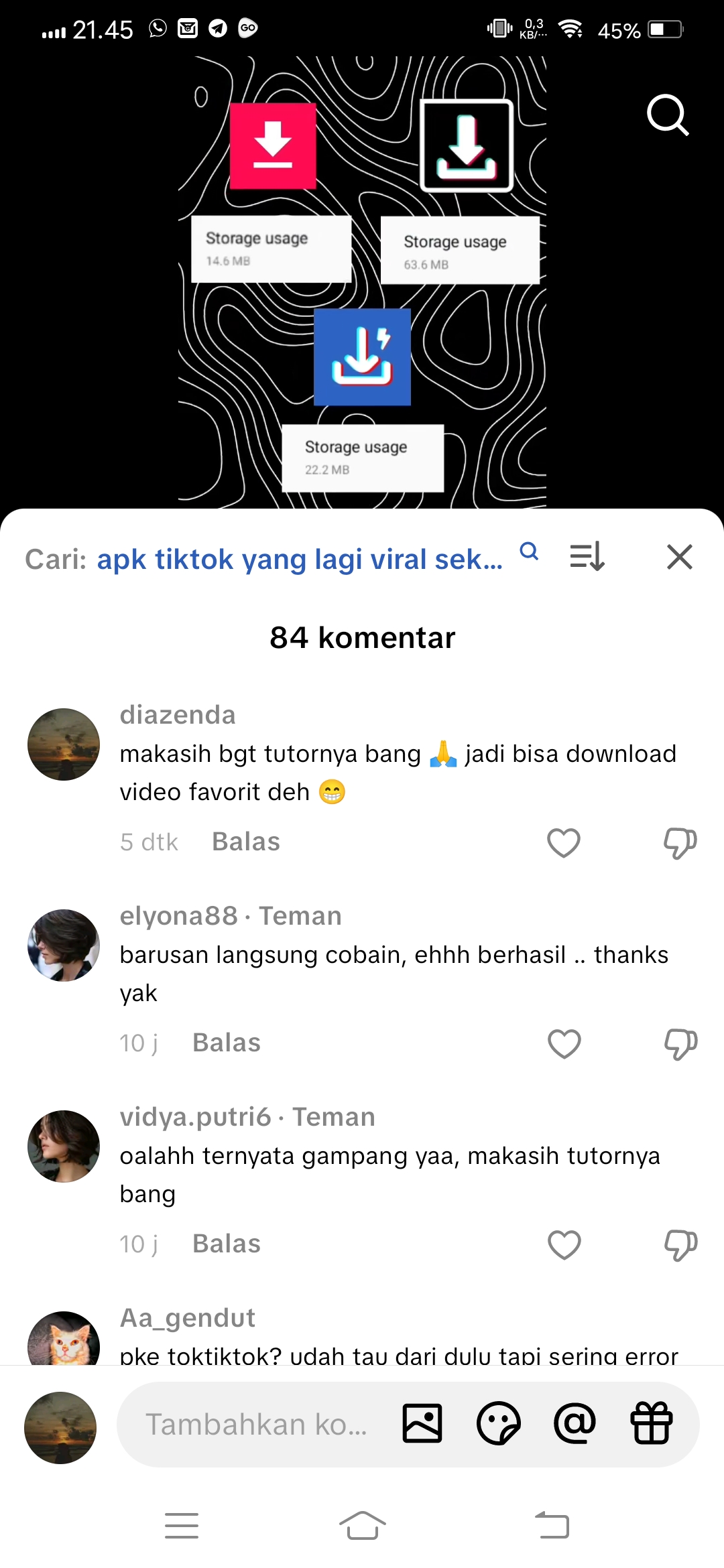Open diazenda's profile from username
Image resolution: width=724 pixels, height=1568 pixels.
click(178, 715)
